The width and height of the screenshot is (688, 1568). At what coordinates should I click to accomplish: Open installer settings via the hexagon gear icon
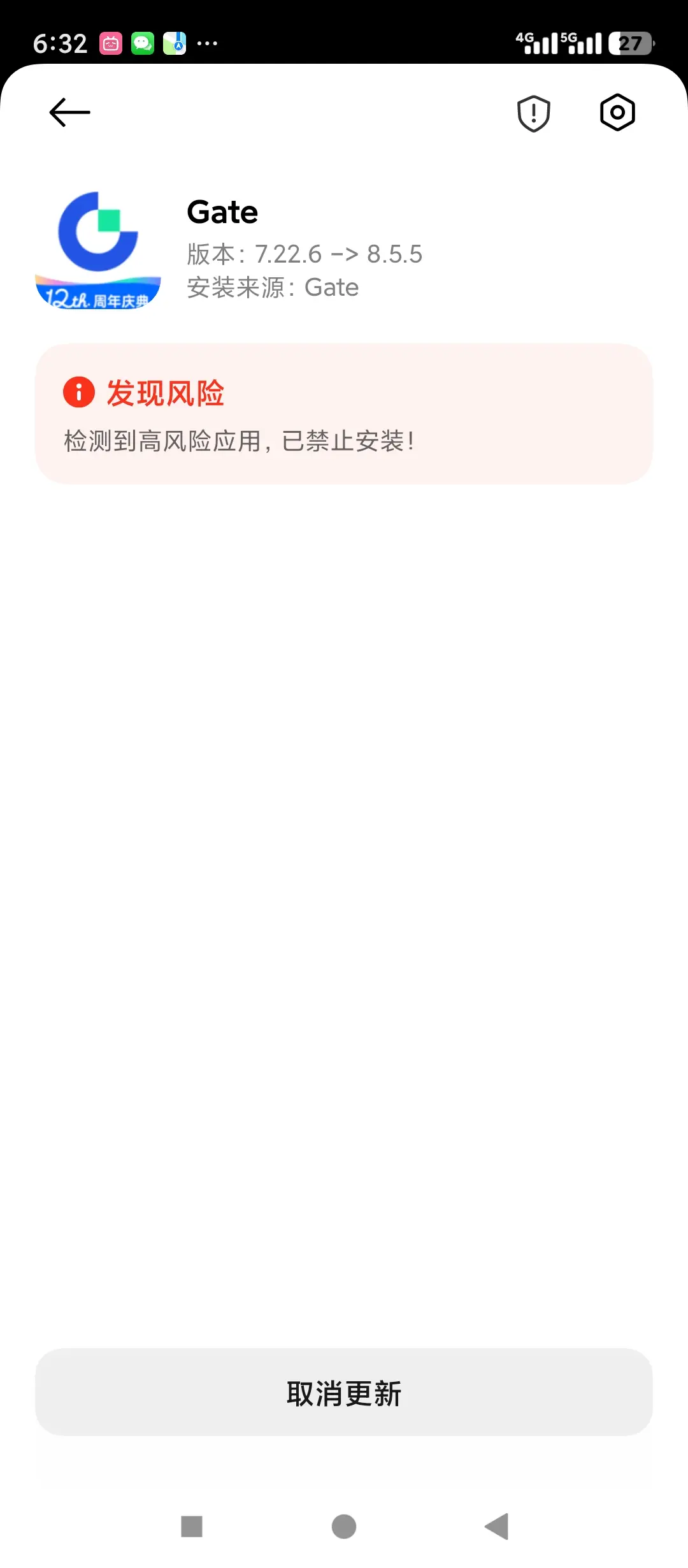click(x=616, y=112)
